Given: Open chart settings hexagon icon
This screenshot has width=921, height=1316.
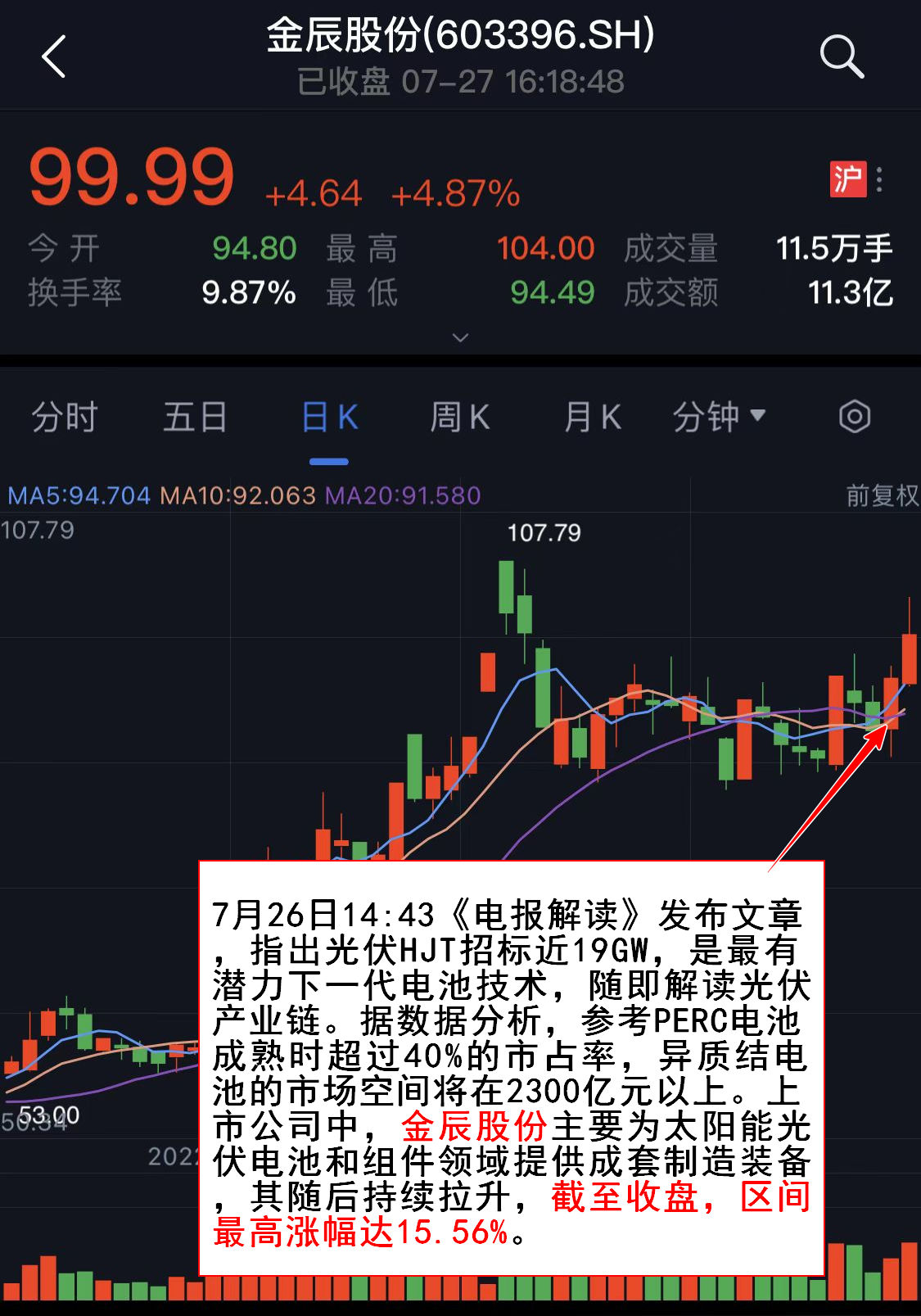Looking at the screenshot, I should [854, 417].
